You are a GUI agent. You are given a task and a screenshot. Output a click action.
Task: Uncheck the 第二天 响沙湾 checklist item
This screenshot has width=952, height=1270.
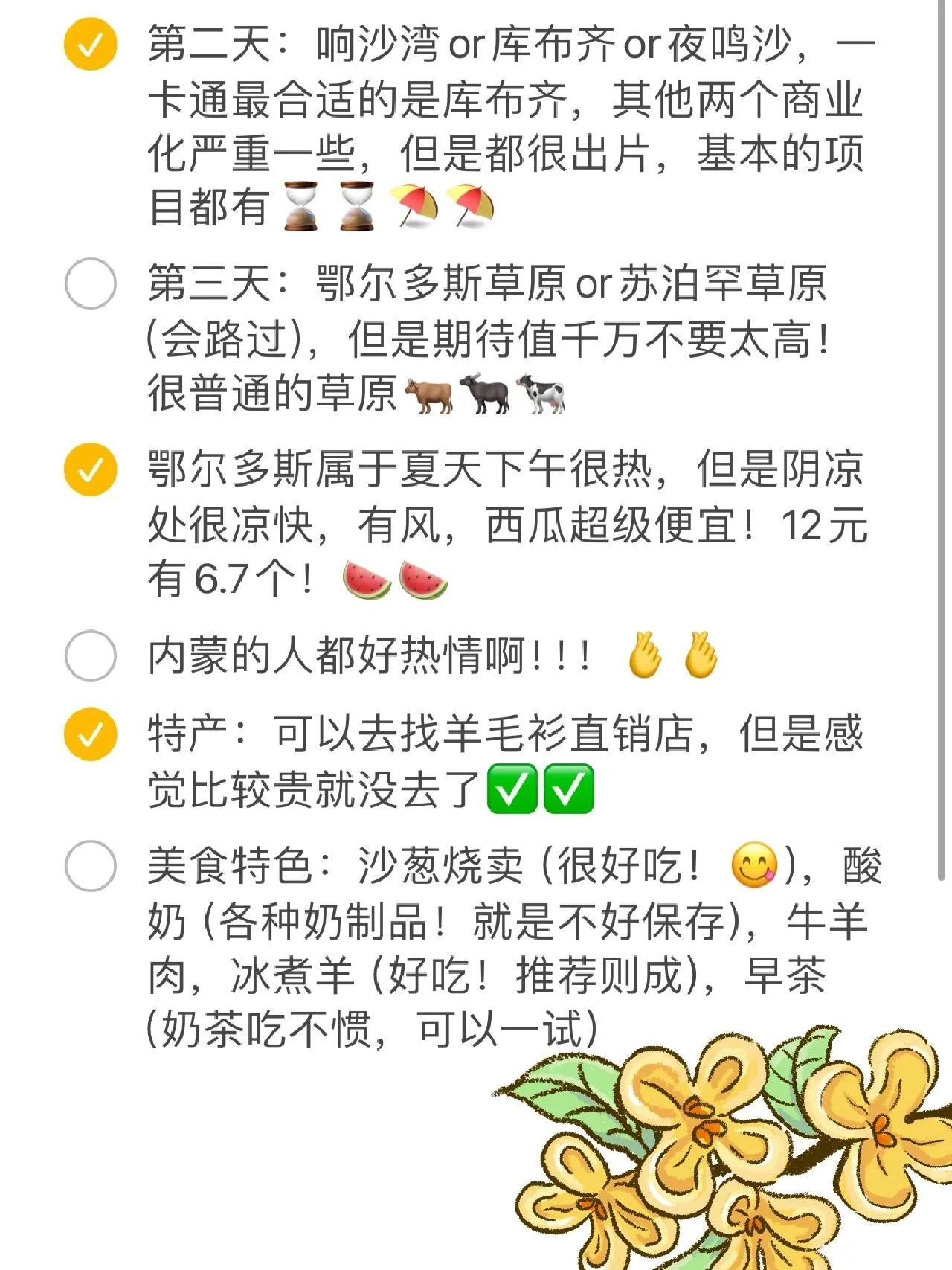click(x=91, y=45)
